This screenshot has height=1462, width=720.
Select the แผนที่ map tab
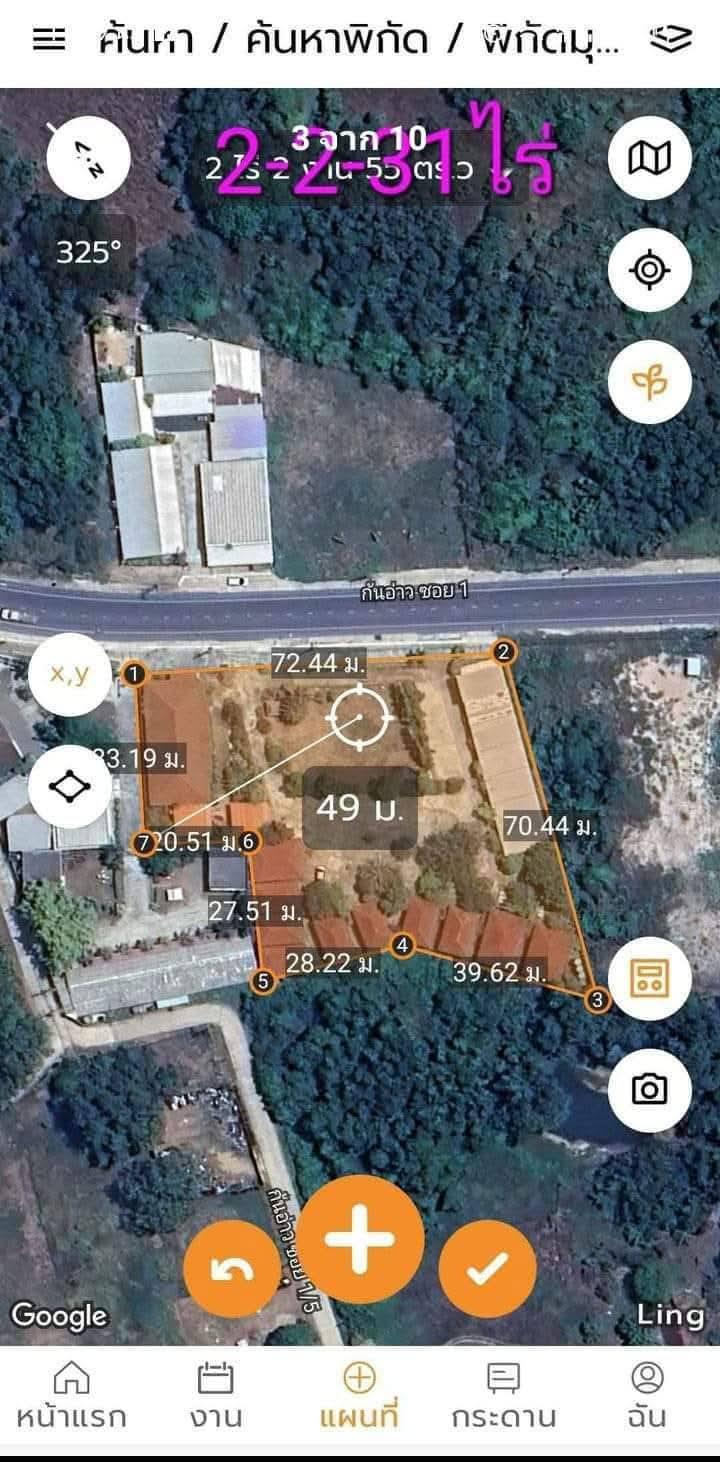point(360,1396)
